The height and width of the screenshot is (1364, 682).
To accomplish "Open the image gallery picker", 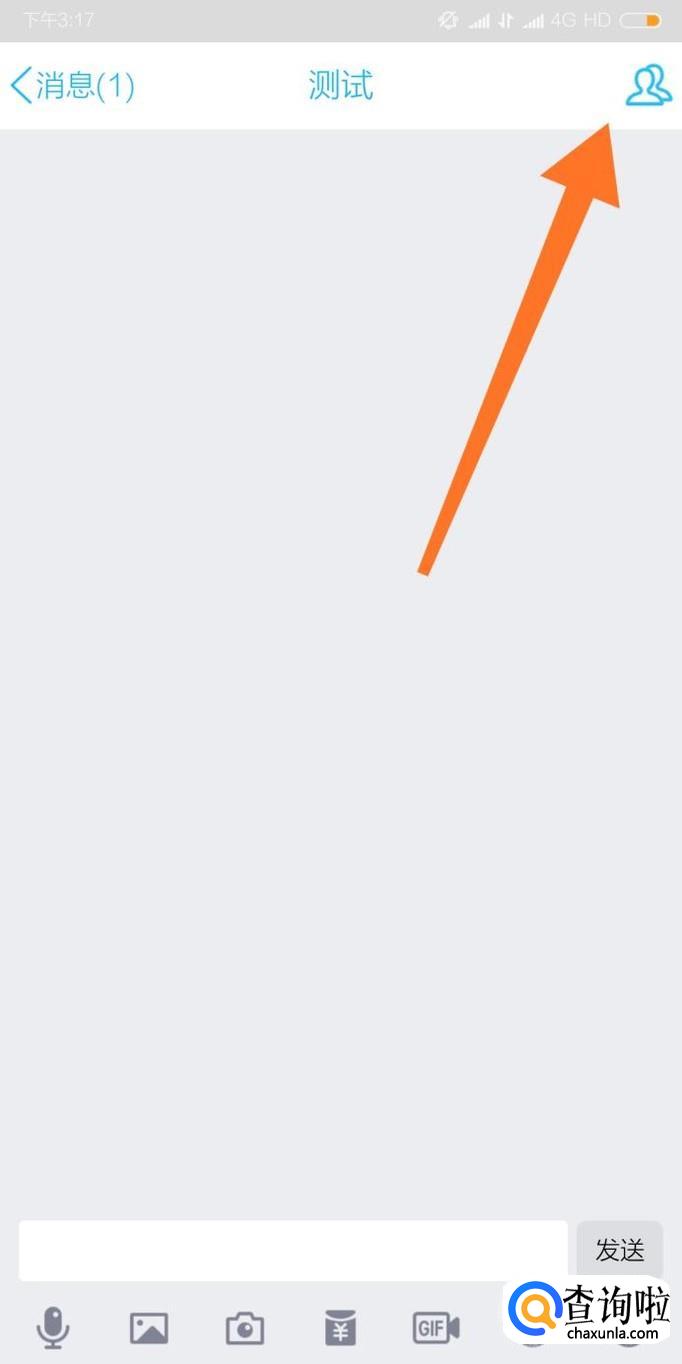I will (149, 1328).
